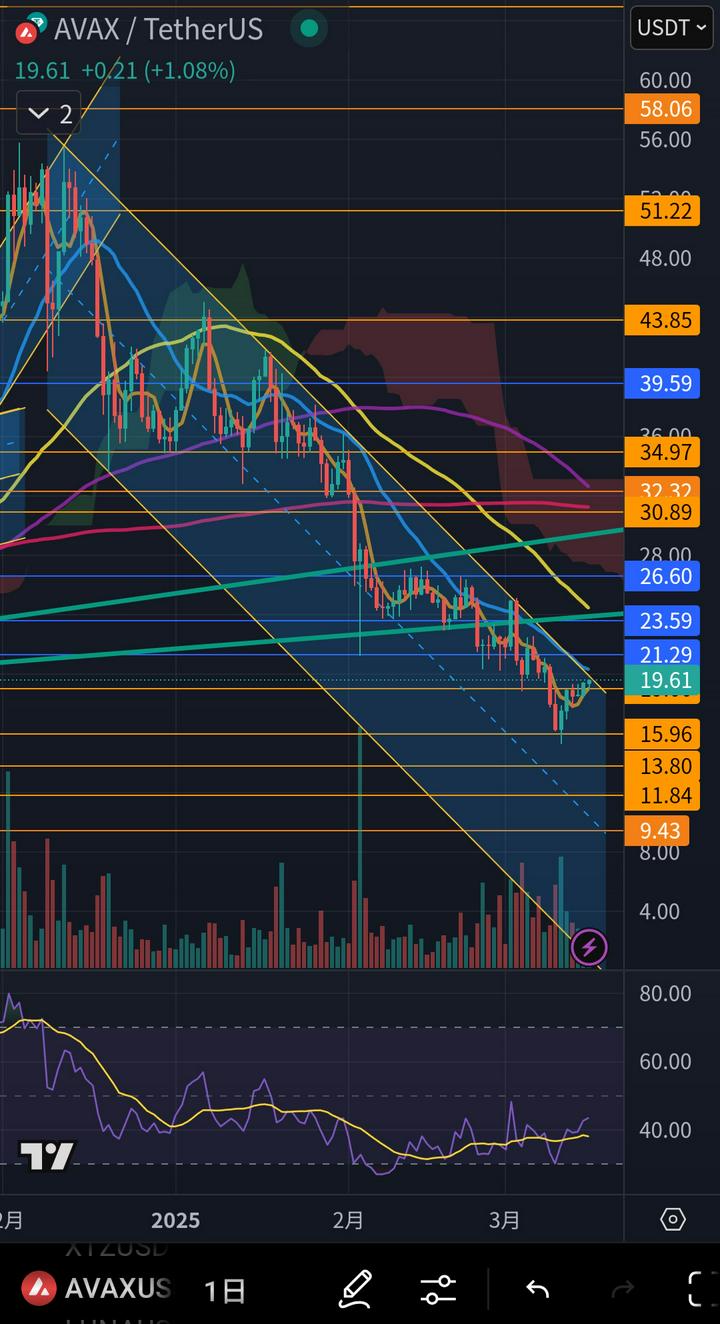
Task: Tap the purple lightning flash icon
Action: coord(589,947)
